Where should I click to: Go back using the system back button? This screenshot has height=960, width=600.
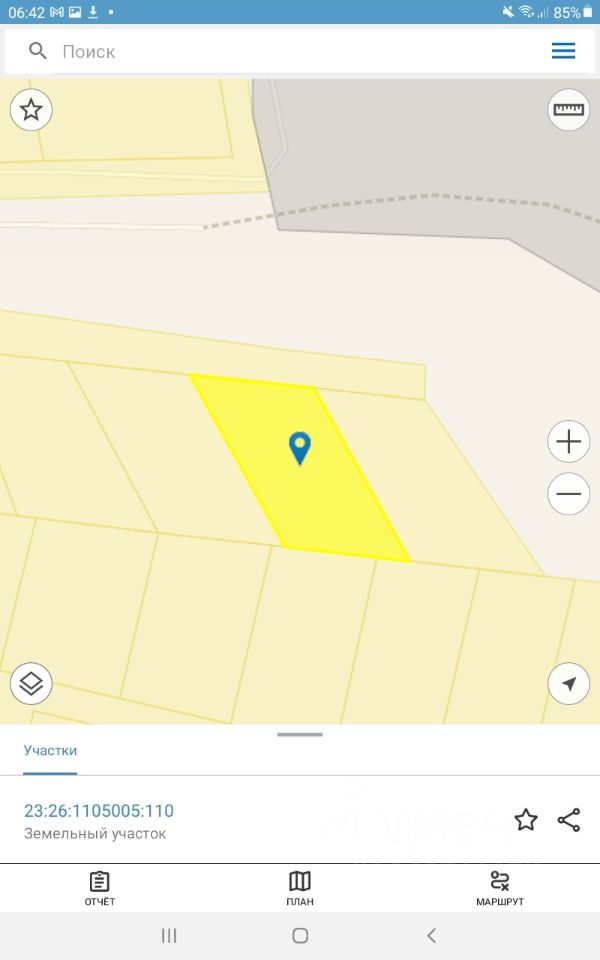(431, 936)
